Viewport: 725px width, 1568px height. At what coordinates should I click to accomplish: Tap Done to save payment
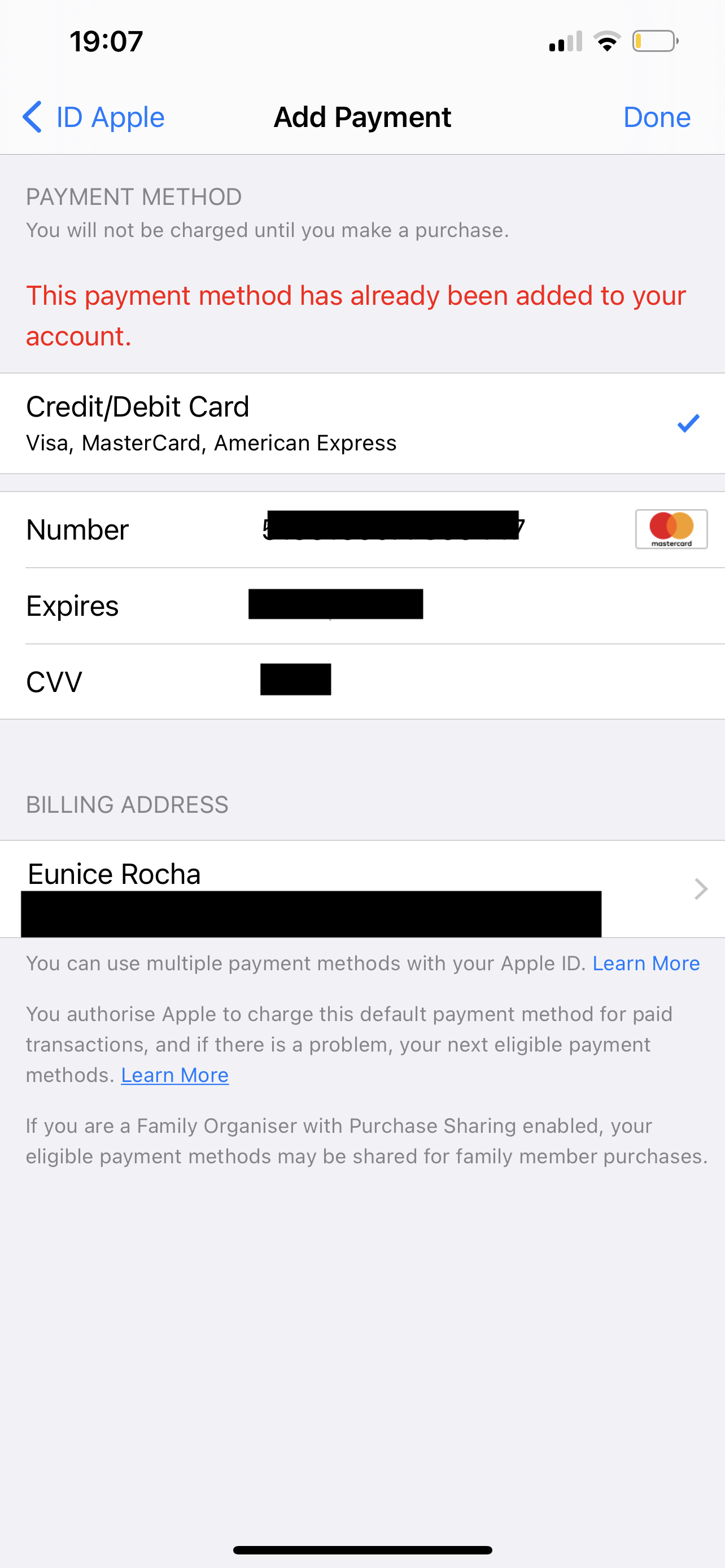tap(657, 117)
